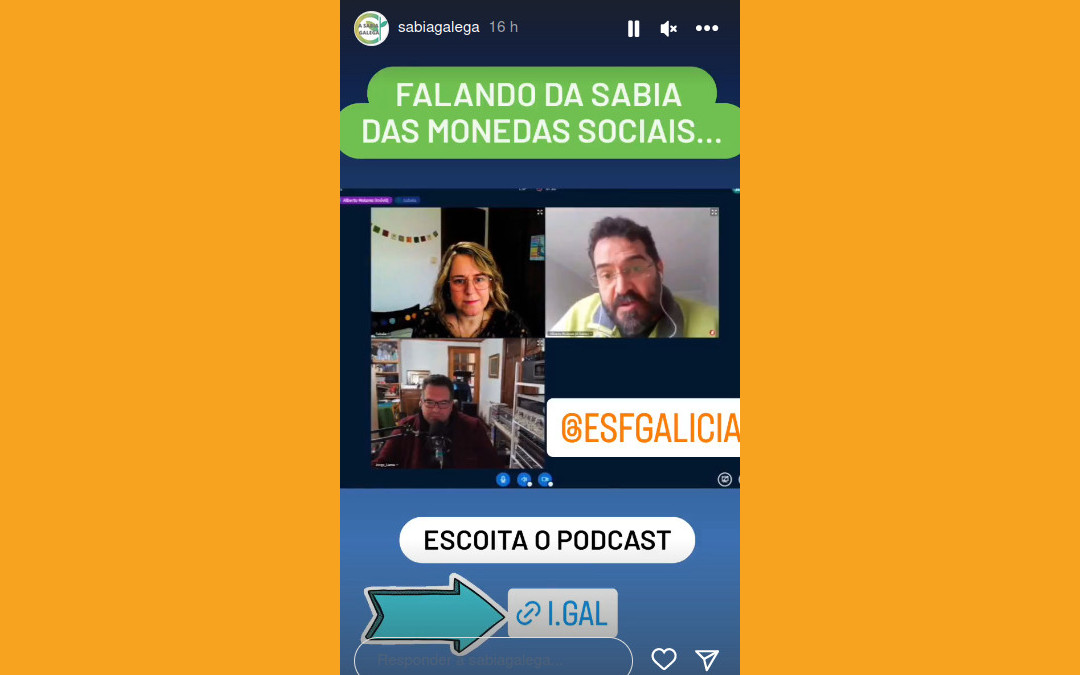Image resolution: width=1080 pixels, height=675 pixels.
Task: Follow the I.GAL link sticker
Action: pos(563,613)
